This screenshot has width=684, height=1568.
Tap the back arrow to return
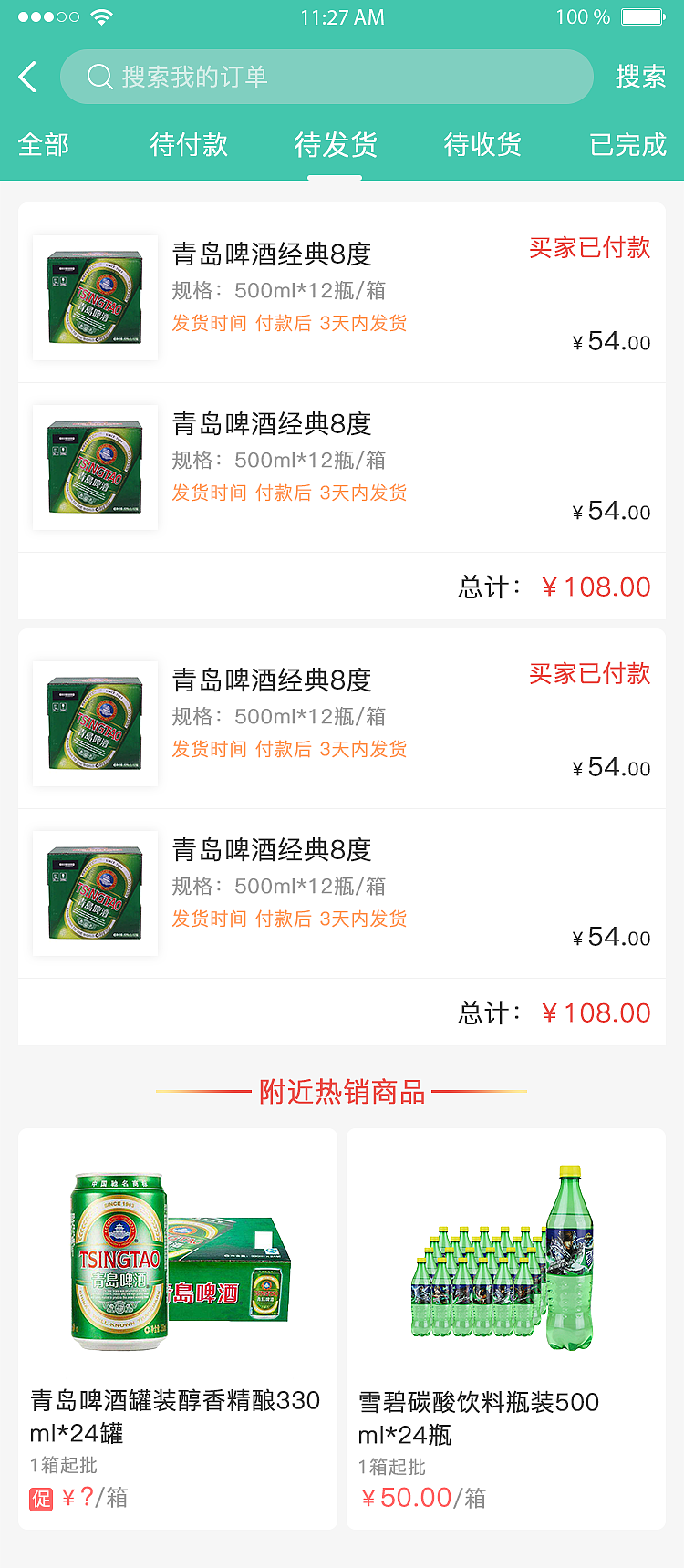(27, 77)
